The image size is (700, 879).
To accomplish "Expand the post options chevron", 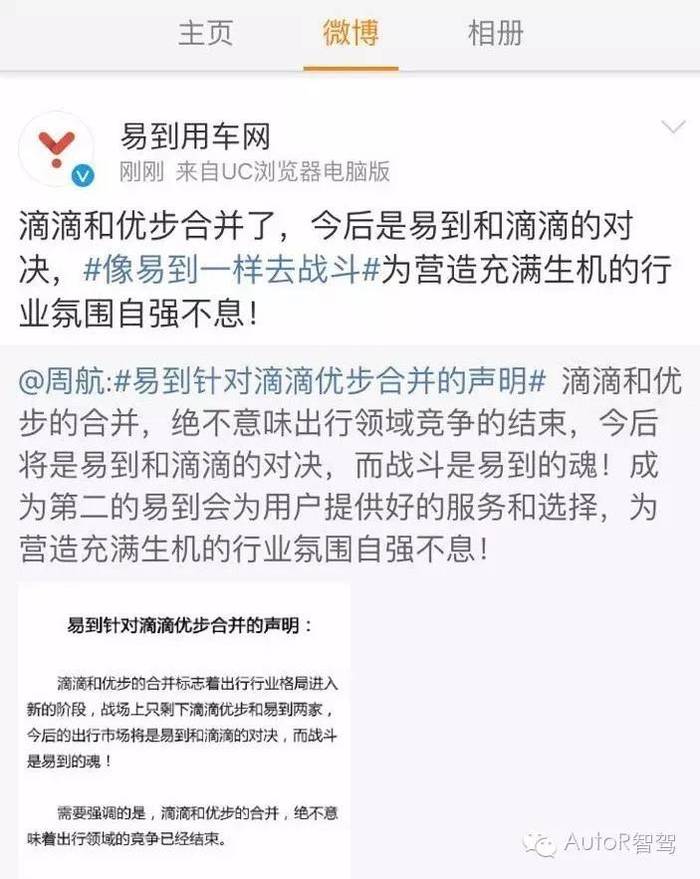I will [x=671, y=128].
